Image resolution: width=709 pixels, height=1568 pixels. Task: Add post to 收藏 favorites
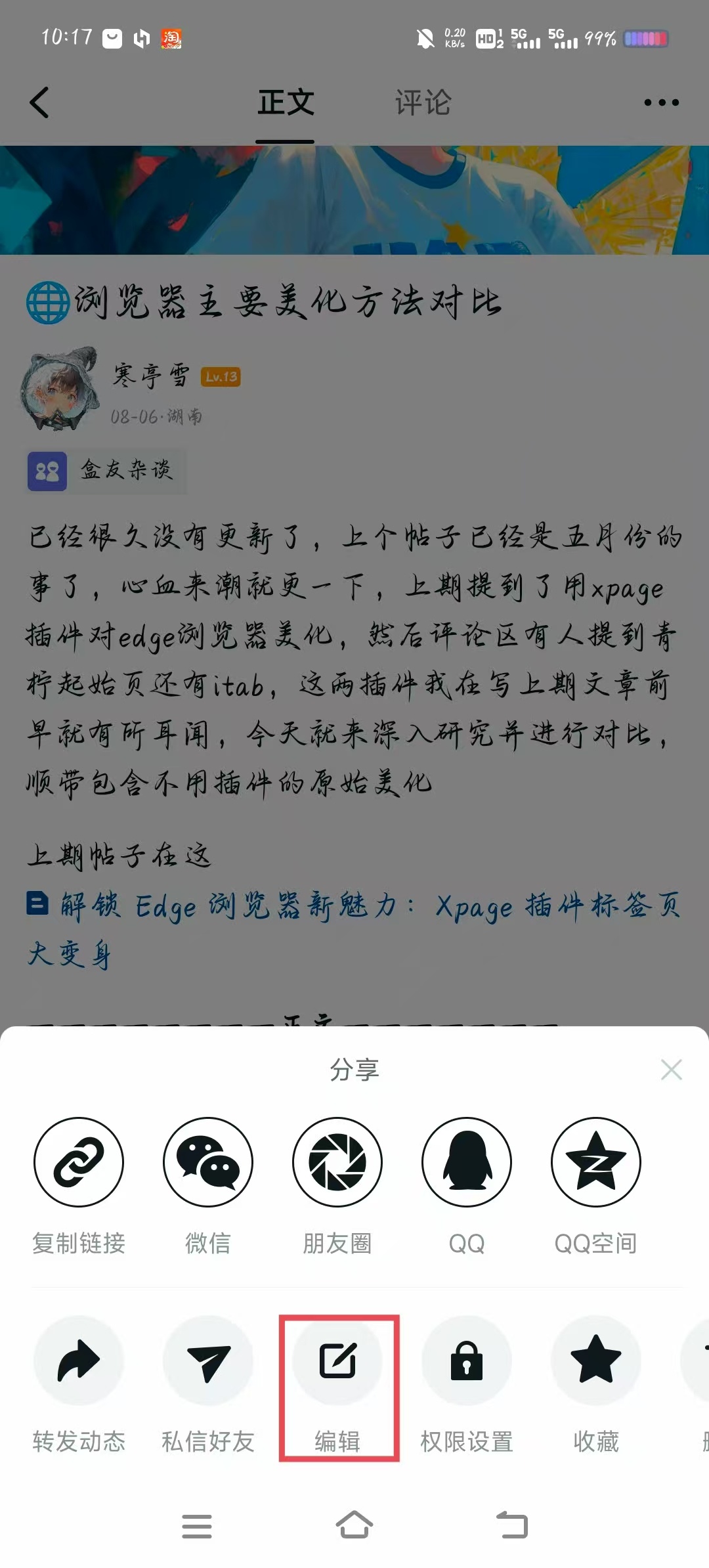pos(596,1361)
